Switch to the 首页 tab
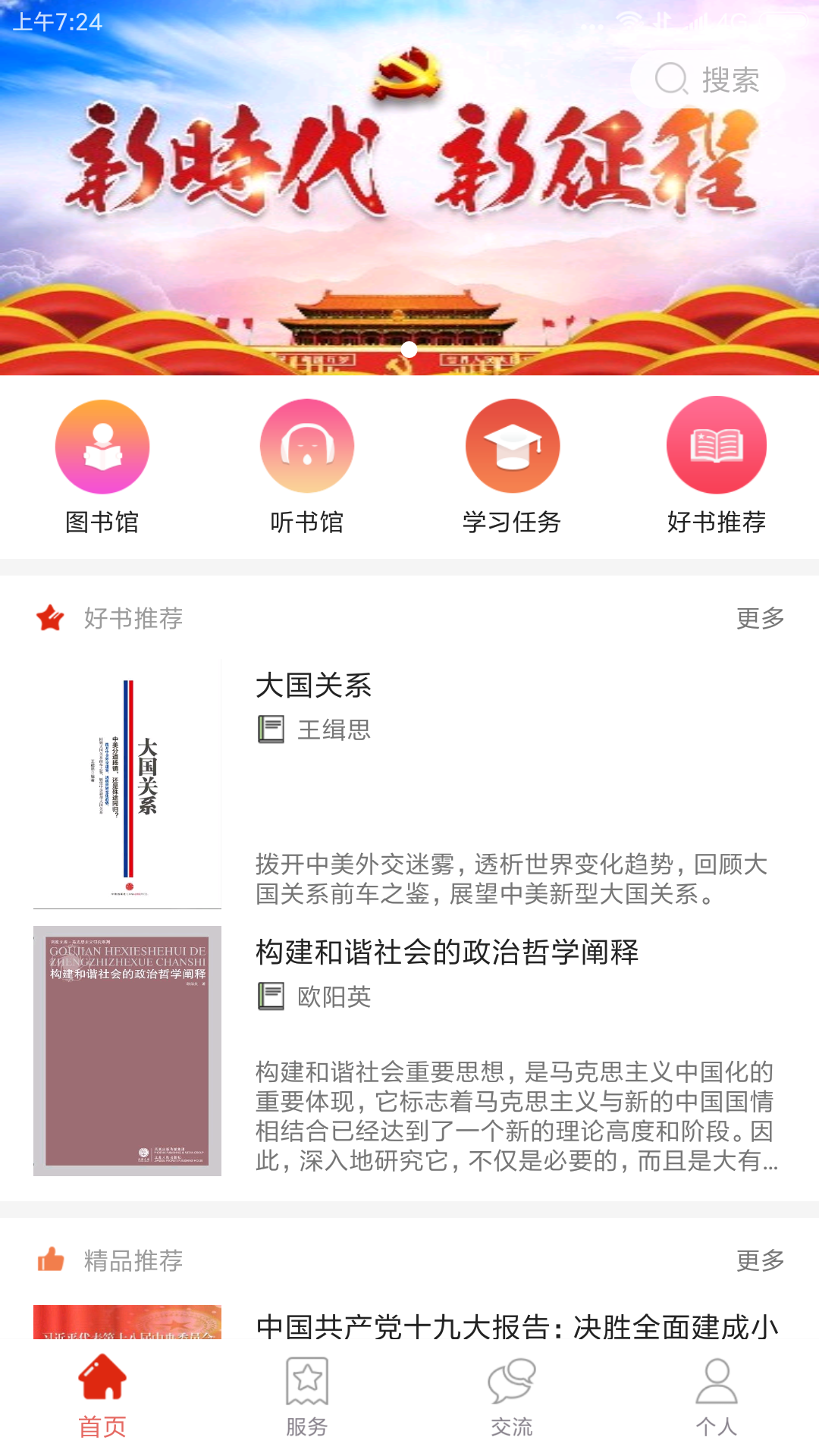Image resolution: width=819 pixels, height=1456 pixels. [102, 1397]
